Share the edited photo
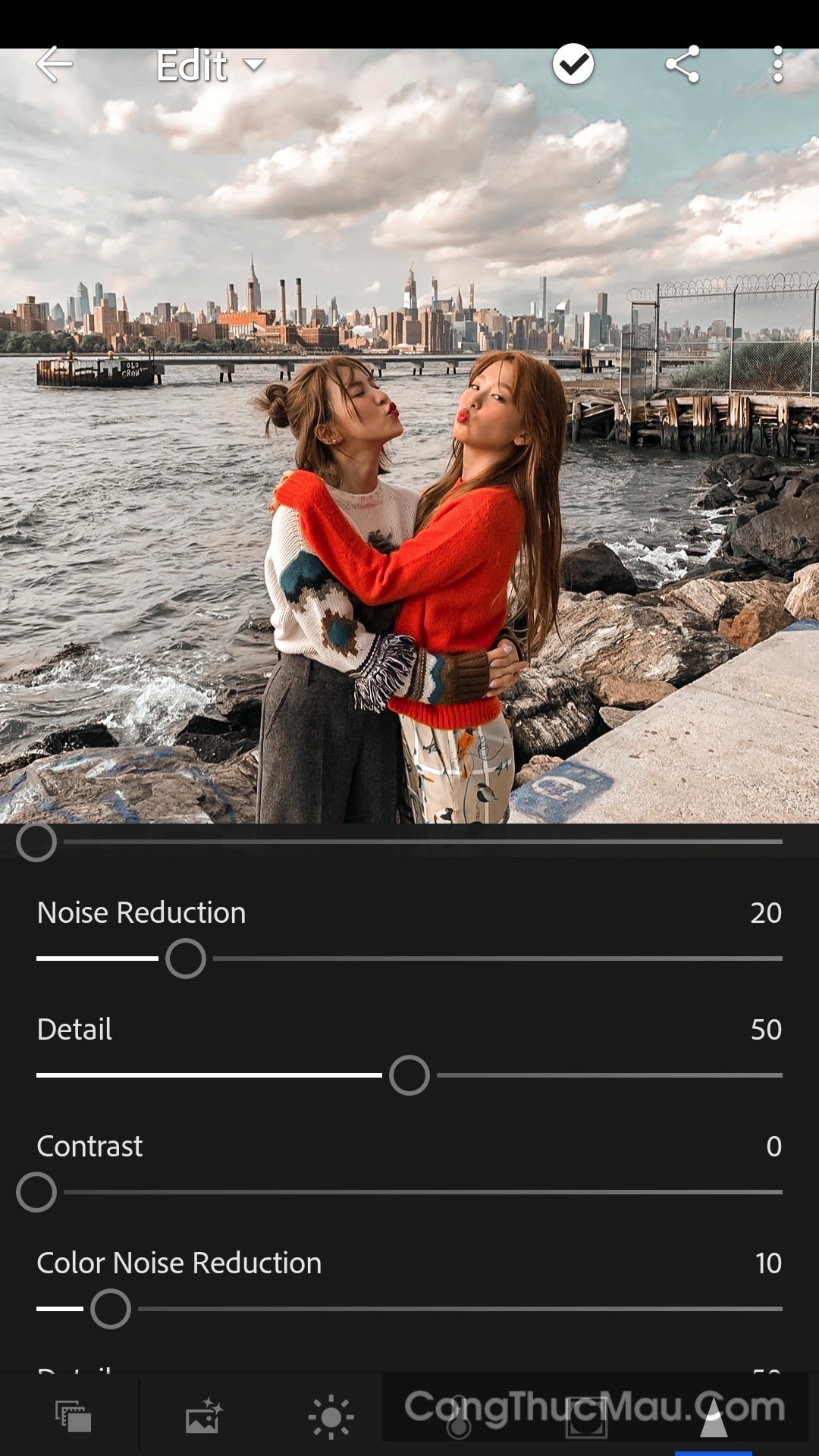Image resolution: width=819 pixels, height=1456 pixels. [682, 64]
